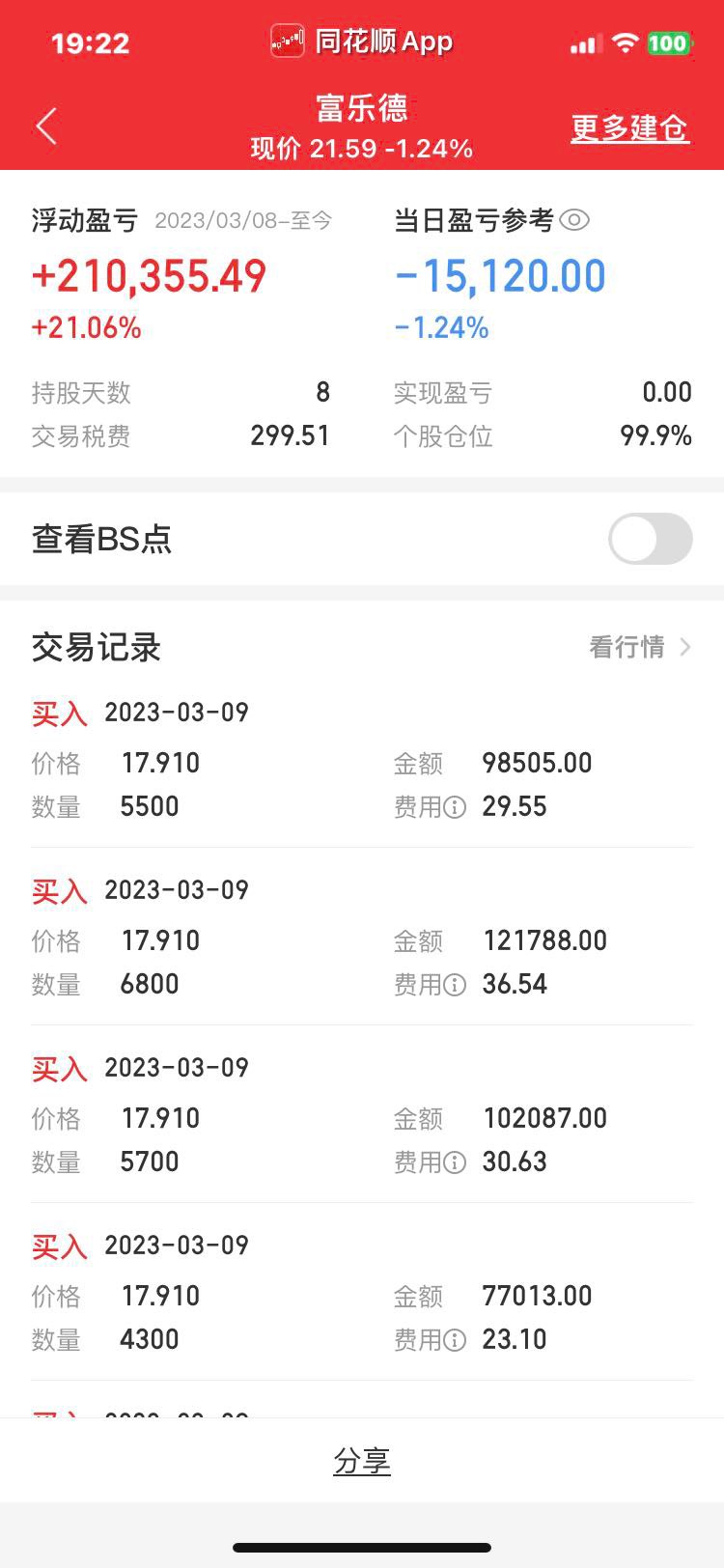724x1568 pixels.
Task: Hide daily profit with the eye icon
Action: tap(574, 220)
